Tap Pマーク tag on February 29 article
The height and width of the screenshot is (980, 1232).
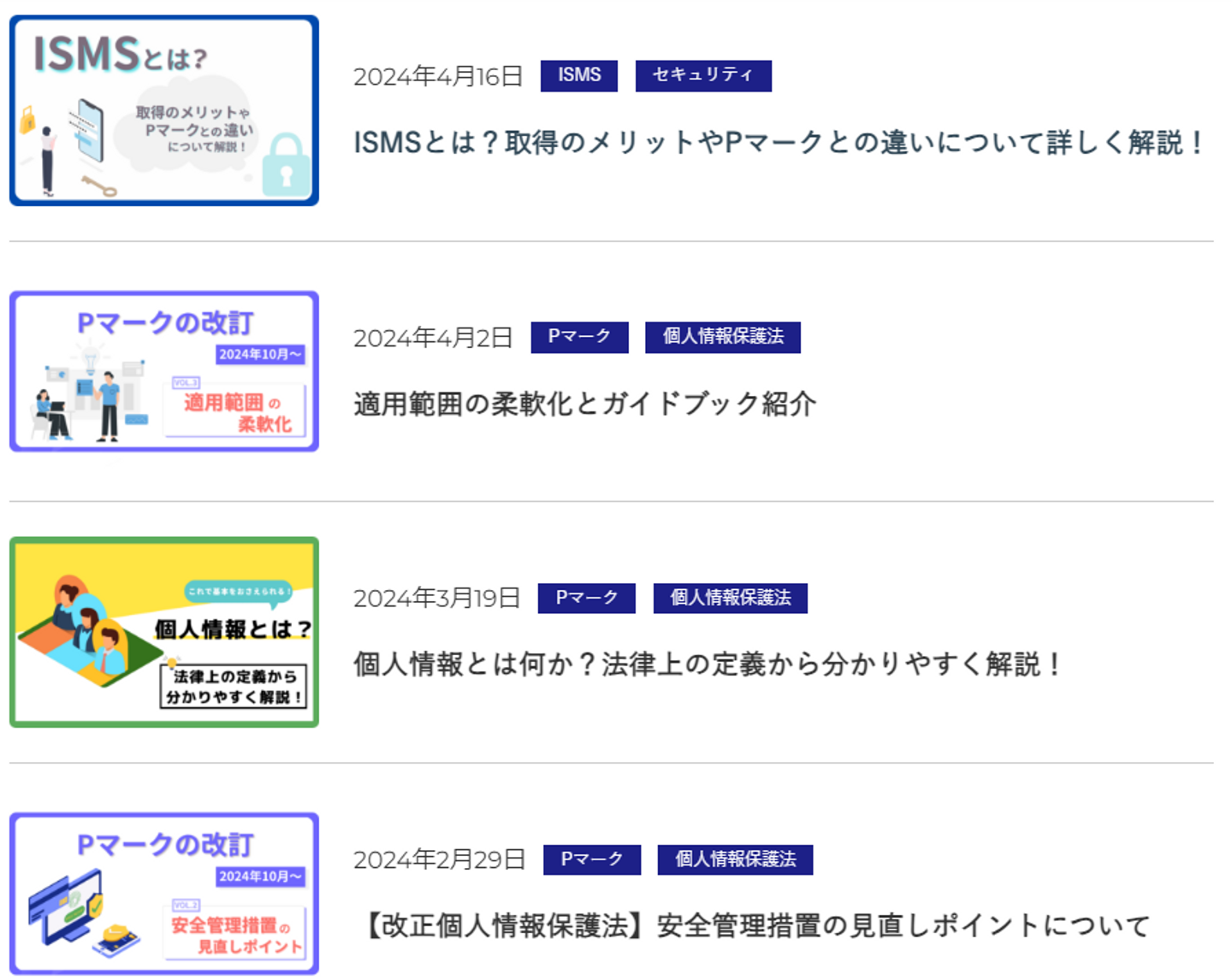click(x=591, y=859)
